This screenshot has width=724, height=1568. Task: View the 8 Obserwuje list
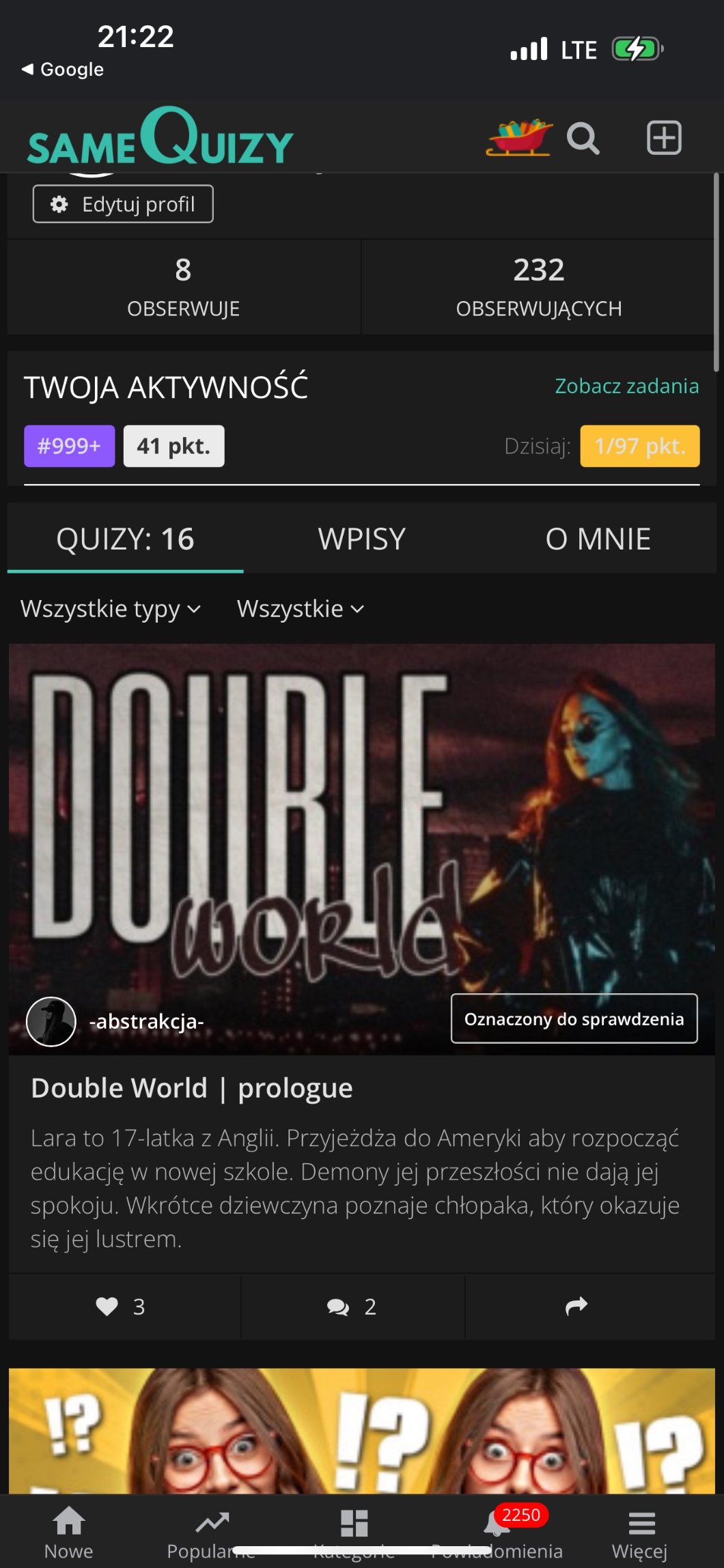click(x=183, y=286)
